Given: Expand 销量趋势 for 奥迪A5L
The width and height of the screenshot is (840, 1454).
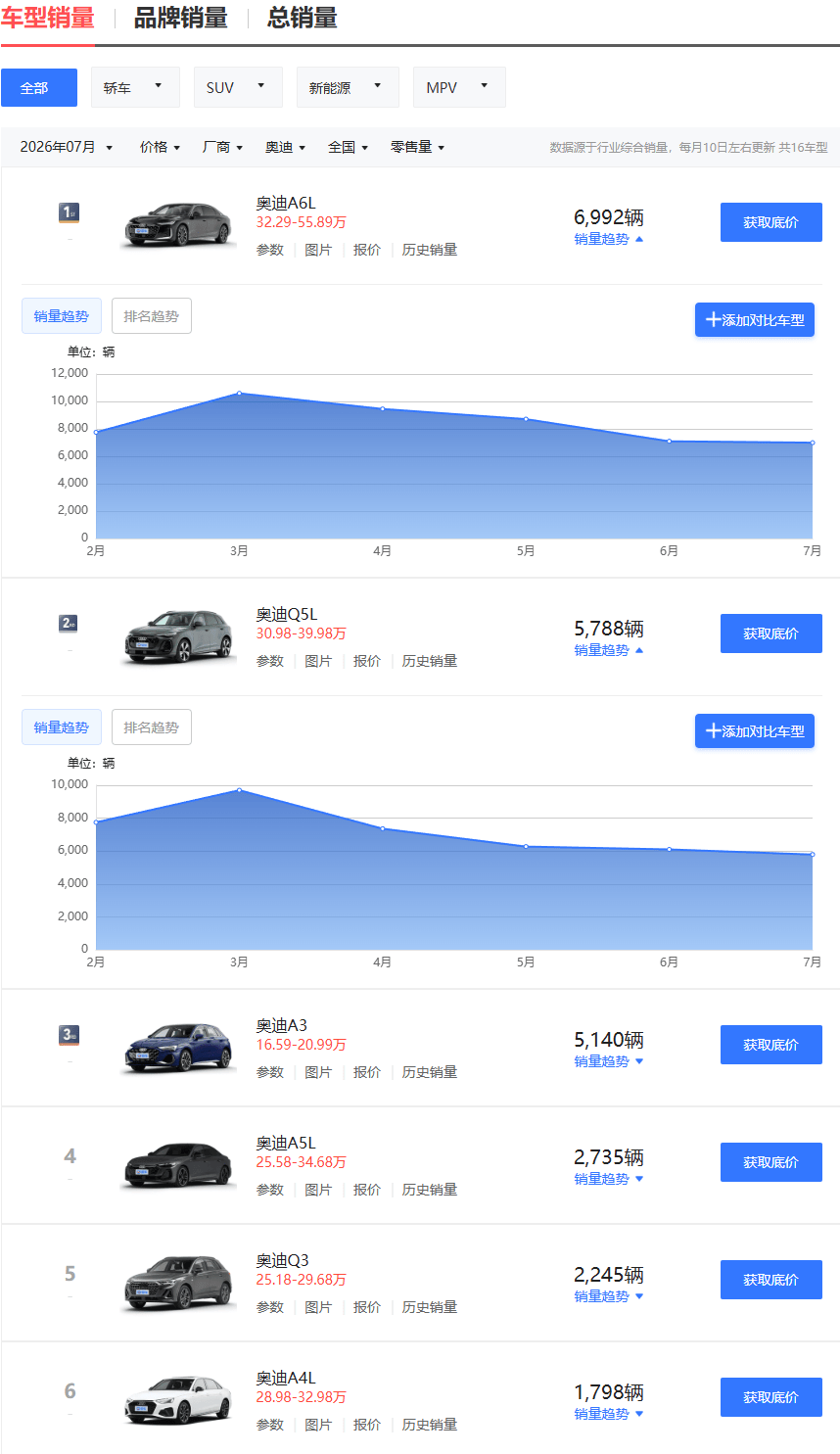Looking at the screenshot, I should [x=609, y=1179].
